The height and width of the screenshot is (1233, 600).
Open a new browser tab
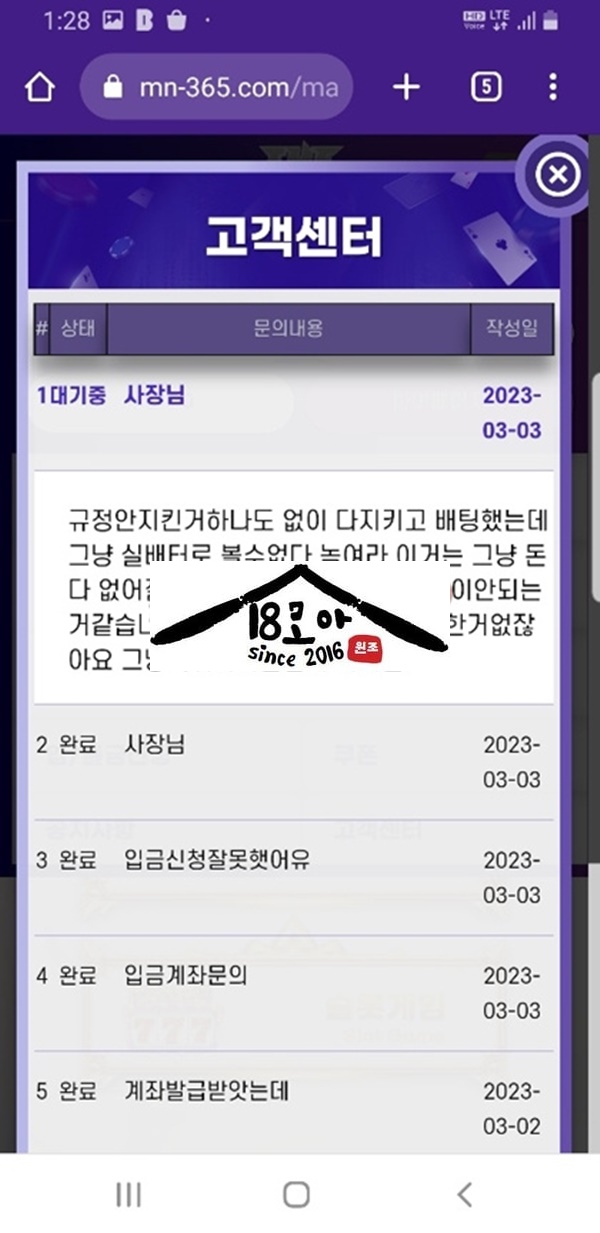[406, 88]
